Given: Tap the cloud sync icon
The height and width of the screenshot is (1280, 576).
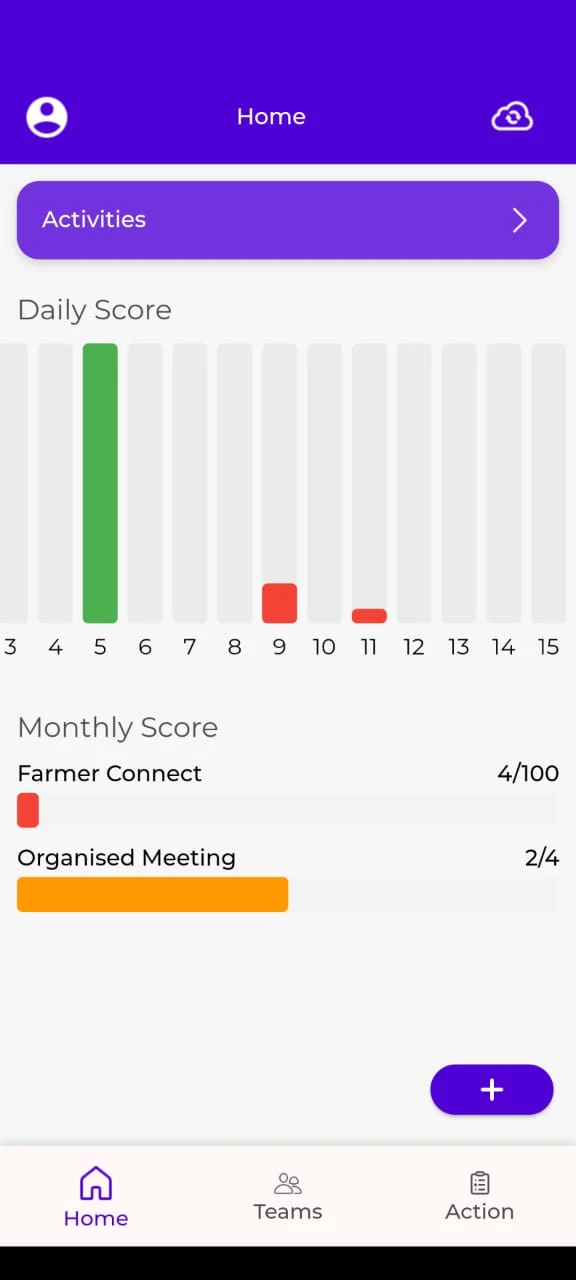Looking at the screenshot, I should pos(512,117).
